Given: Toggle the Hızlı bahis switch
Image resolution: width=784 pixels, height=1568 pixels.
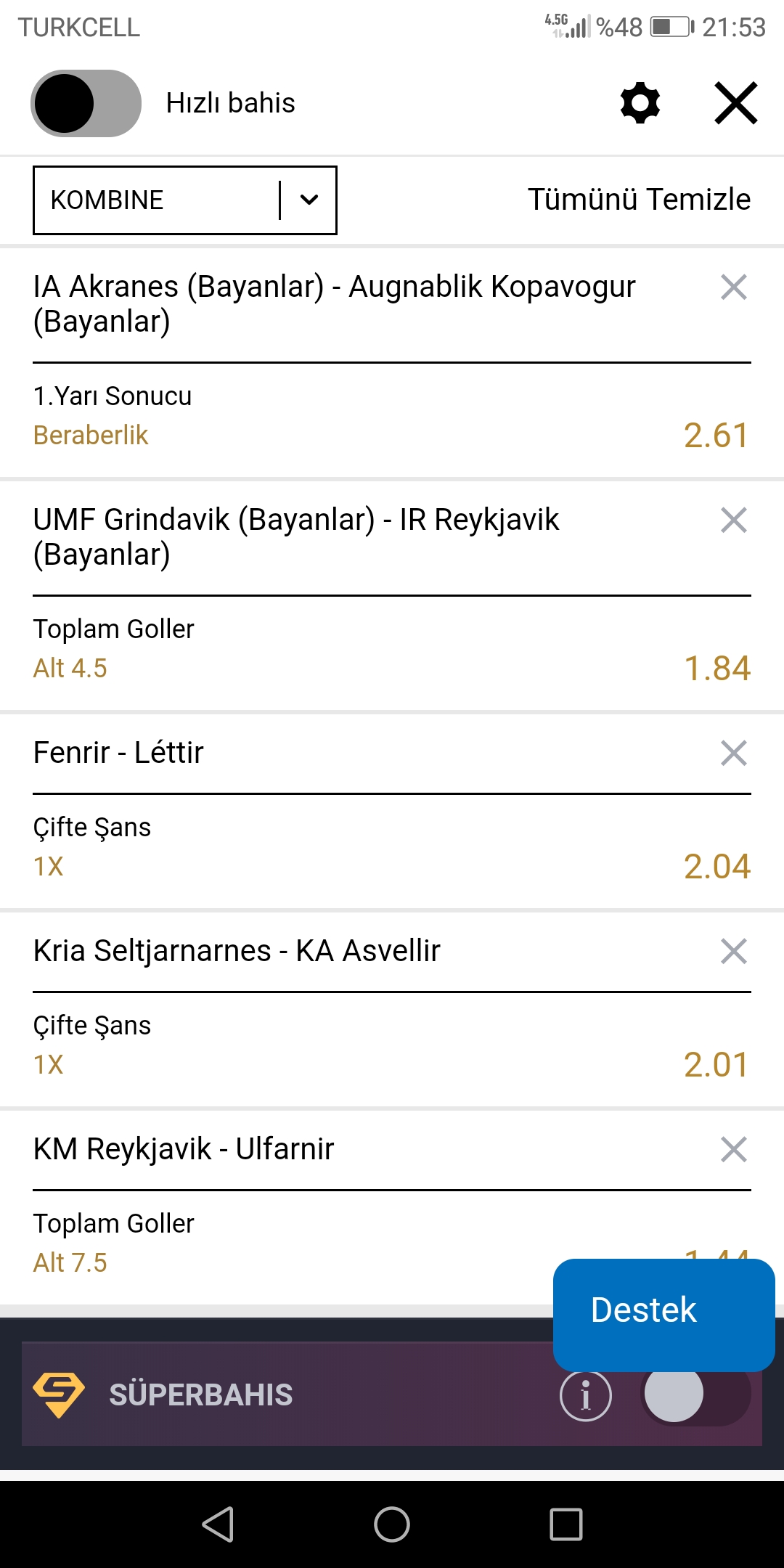Looking at the screenshot, I should pos(86,103).
